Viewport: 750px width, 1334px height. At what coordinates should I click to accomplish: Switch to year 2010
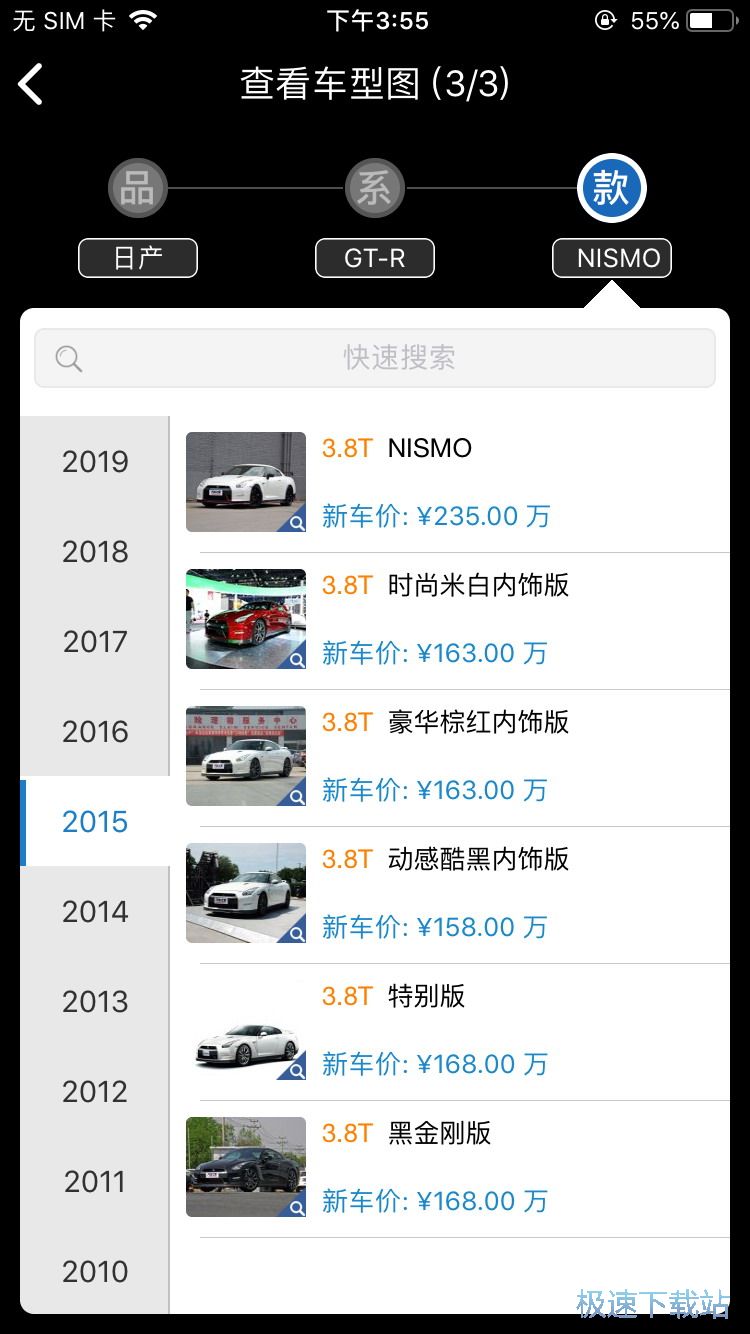95,1272
